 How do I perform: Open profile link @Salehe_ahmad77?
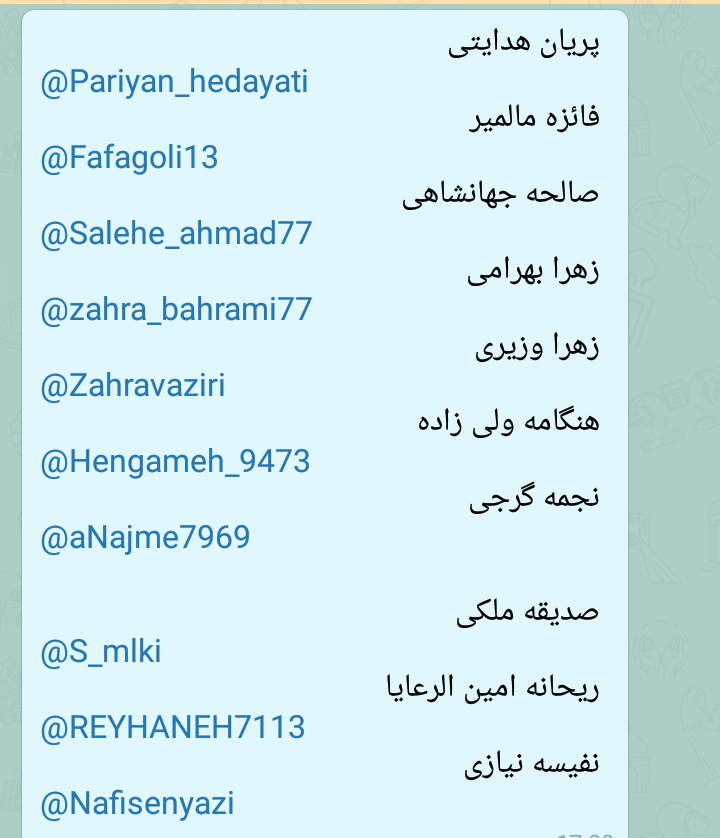176,234
